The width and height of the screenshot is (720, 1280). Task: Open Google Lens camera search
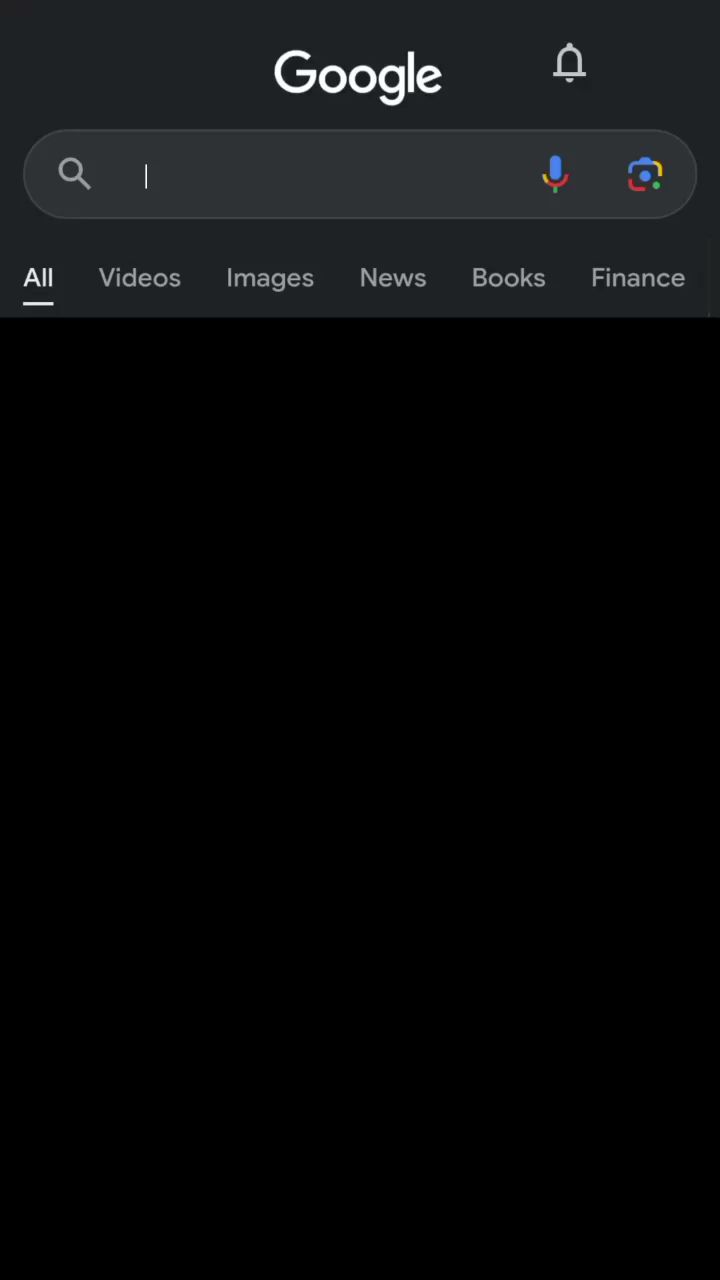(x=645, y=175)
